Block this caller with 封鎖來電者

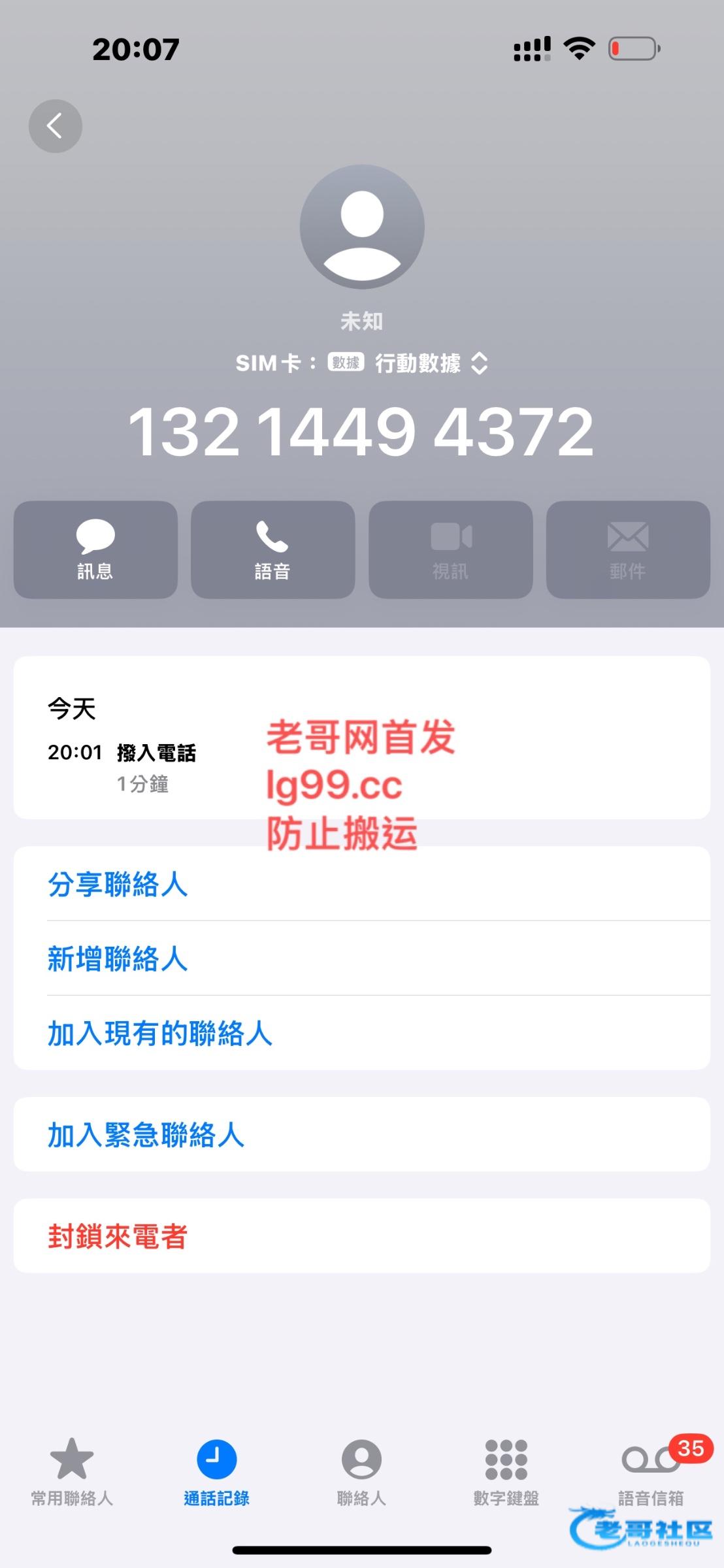pyautogui.click(x=362, y=1235)
